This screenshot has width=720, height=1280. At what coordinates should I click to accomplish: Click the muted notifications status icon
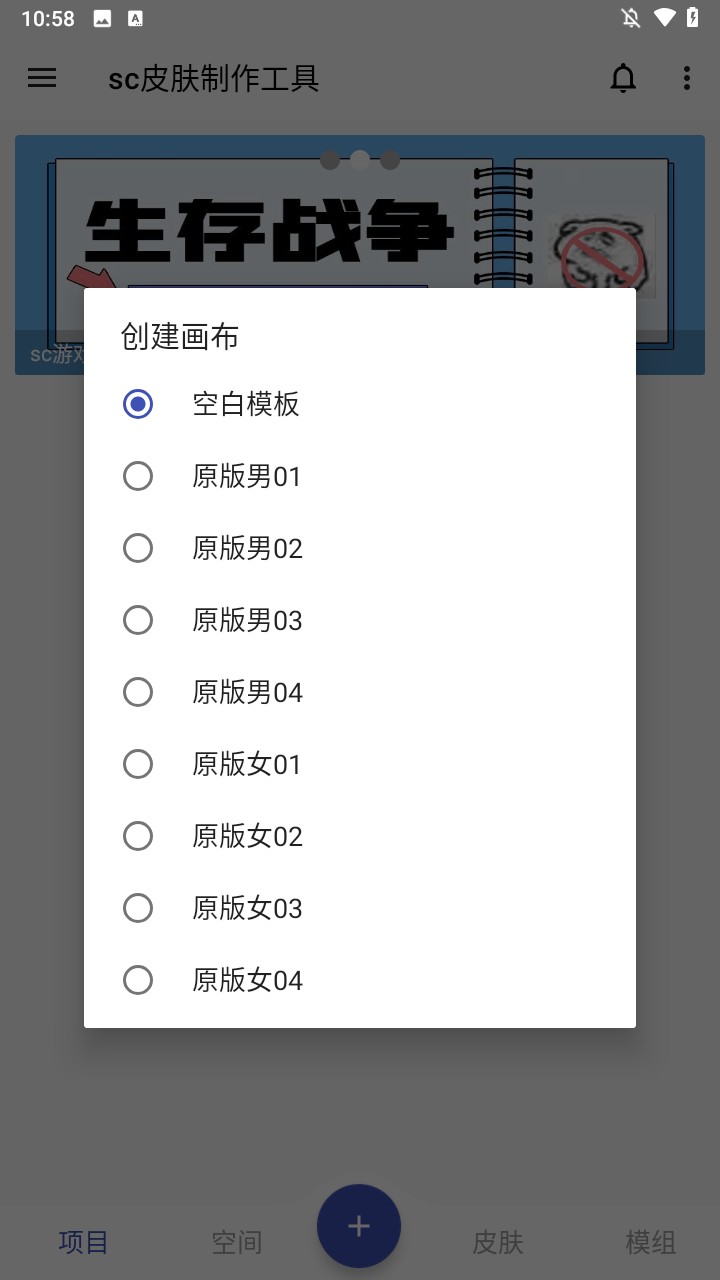(630, 17)
